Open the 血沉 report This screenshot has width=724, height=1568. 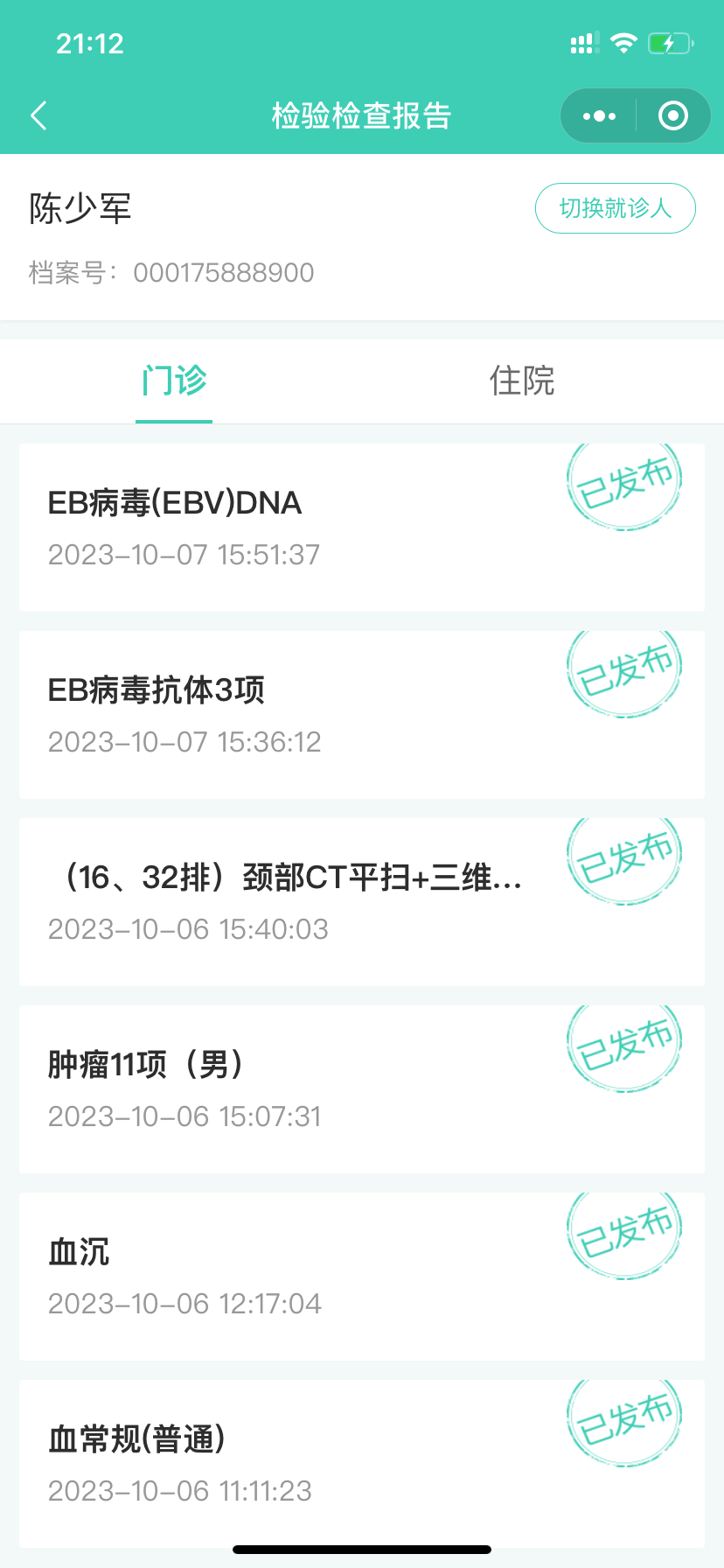[x=362, y=1277]
